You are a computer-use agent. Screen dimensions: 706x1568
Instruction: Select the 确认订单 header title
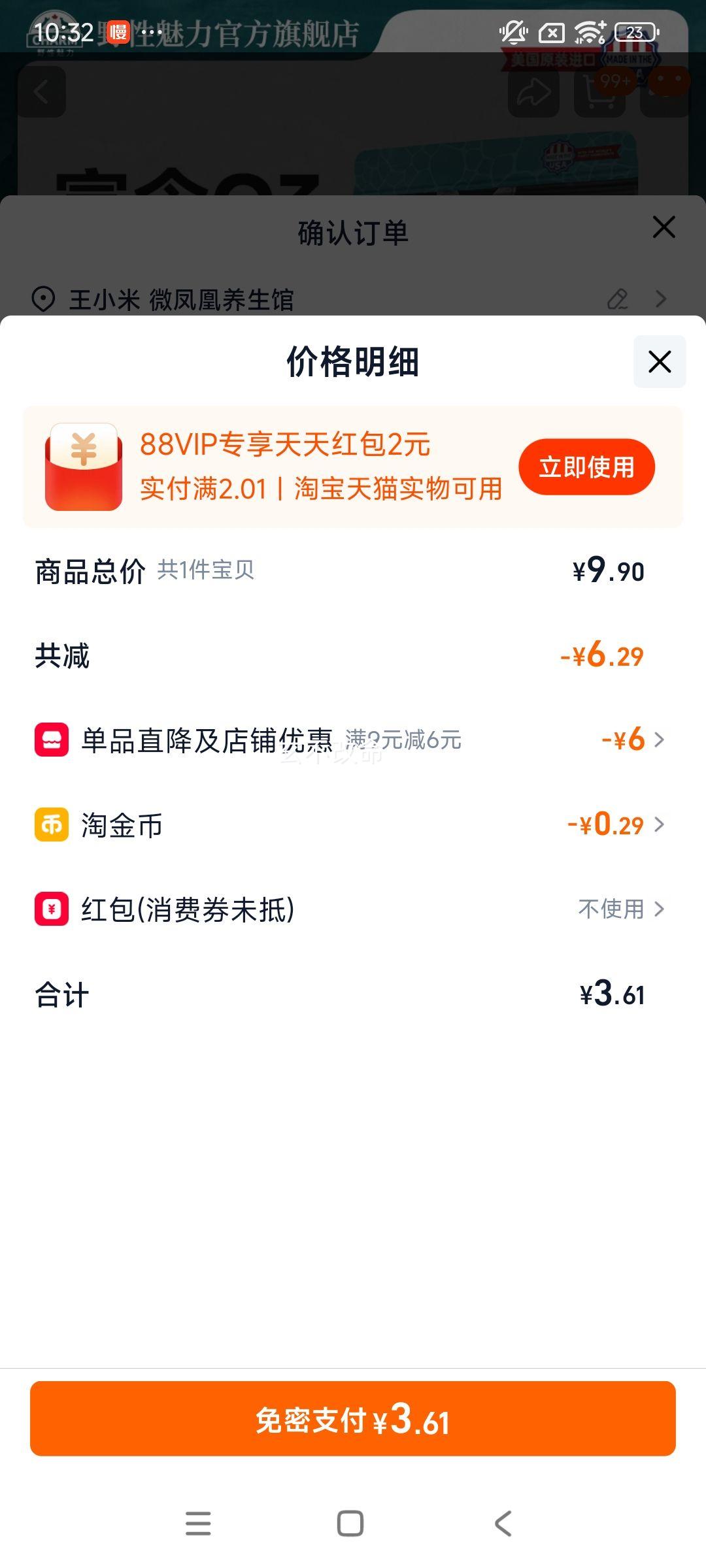353,228
